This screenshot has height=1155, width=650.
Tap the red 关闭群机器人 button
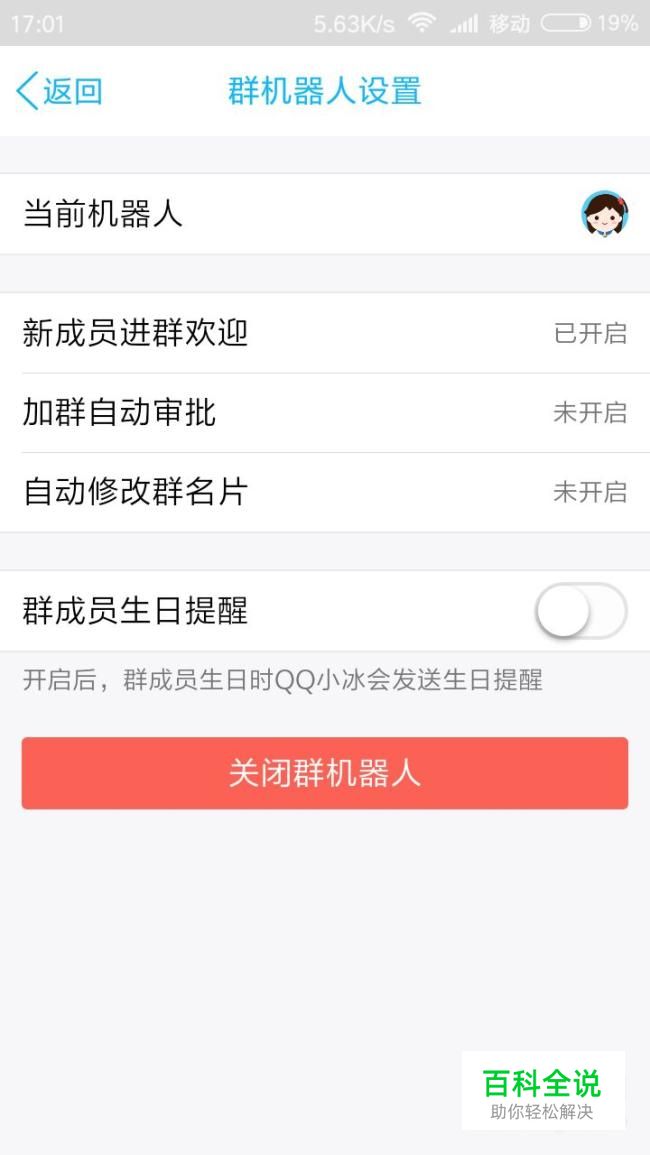pos(324,773)
